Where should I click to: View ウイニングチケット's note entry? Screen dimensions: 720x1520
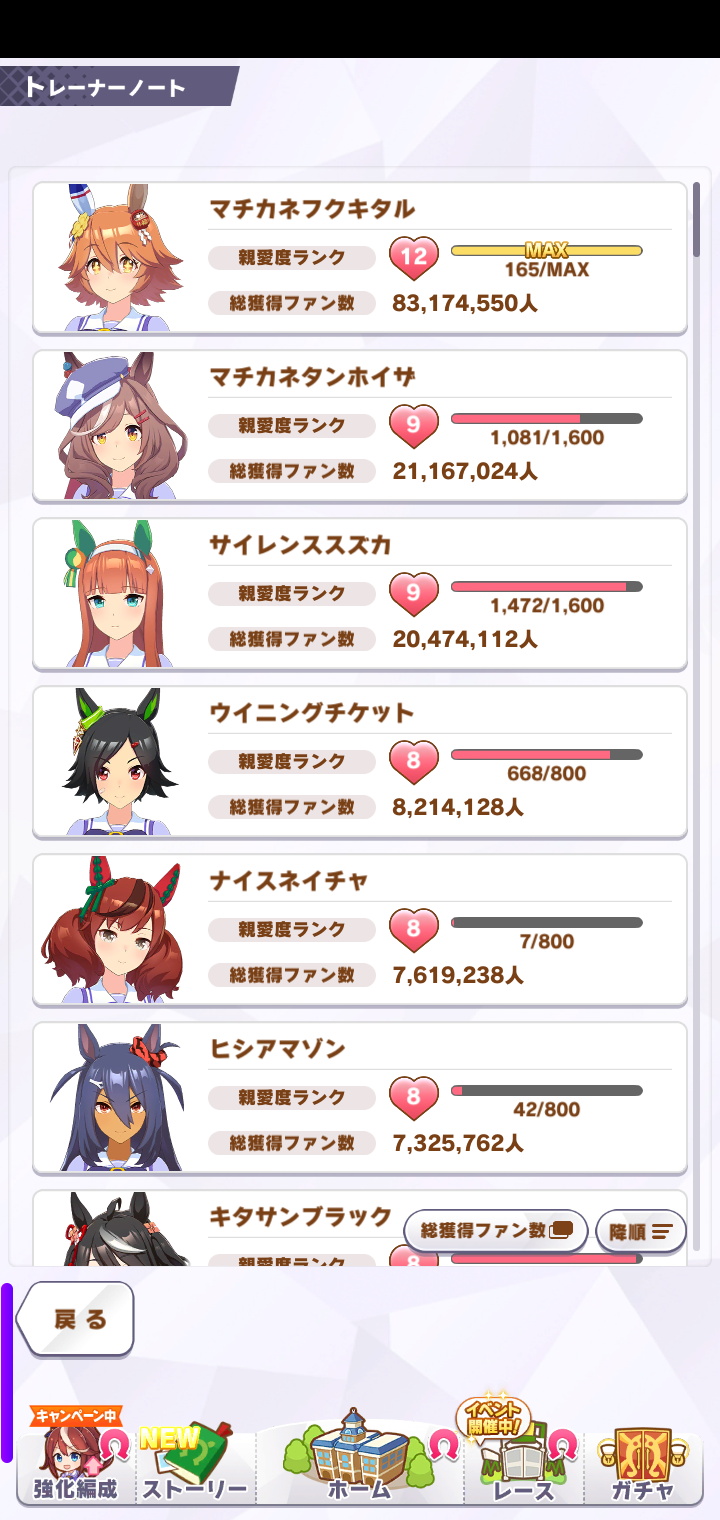point(360,762)
